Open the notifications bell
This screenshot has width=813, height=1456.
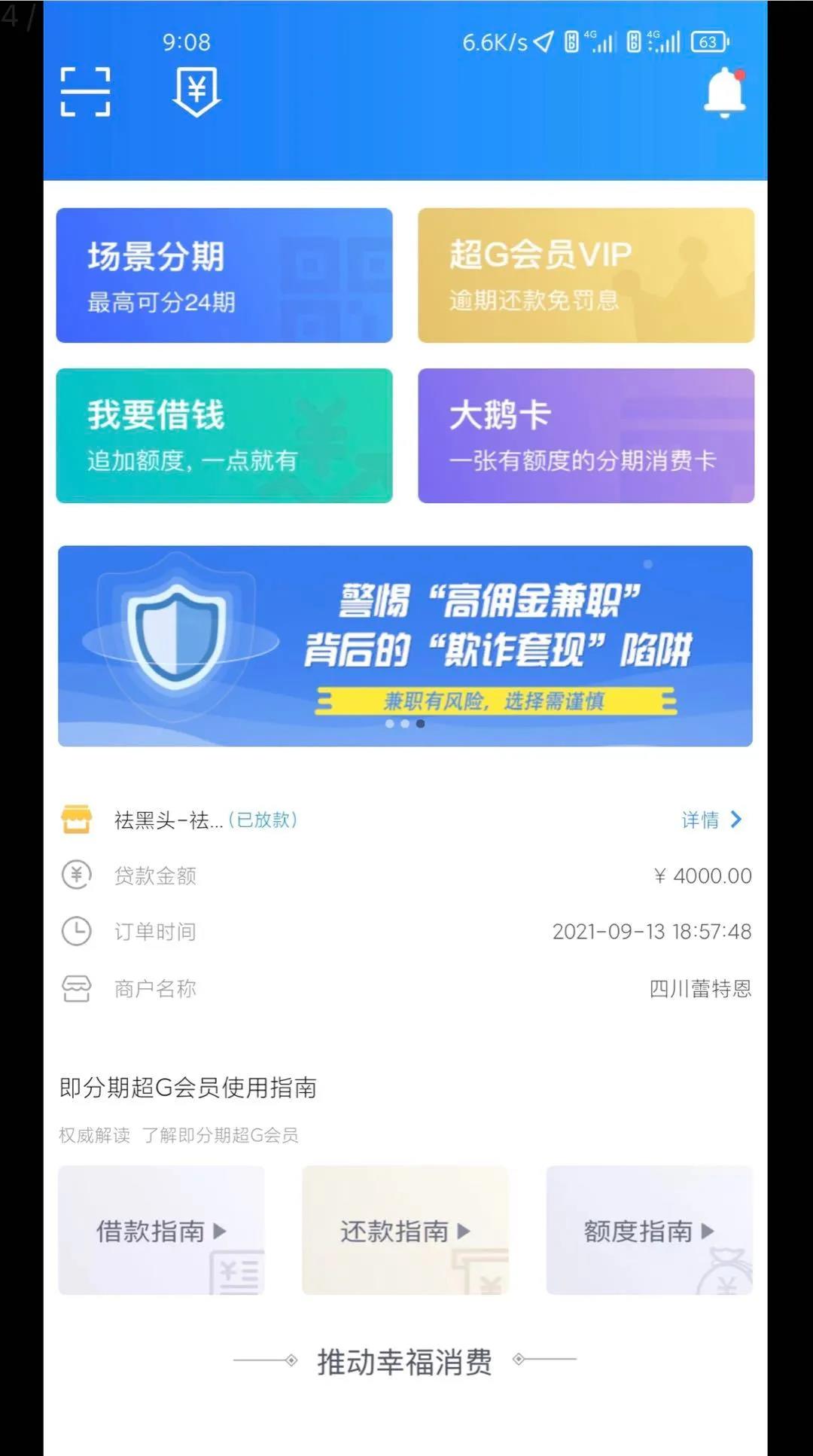coord(724,93)
